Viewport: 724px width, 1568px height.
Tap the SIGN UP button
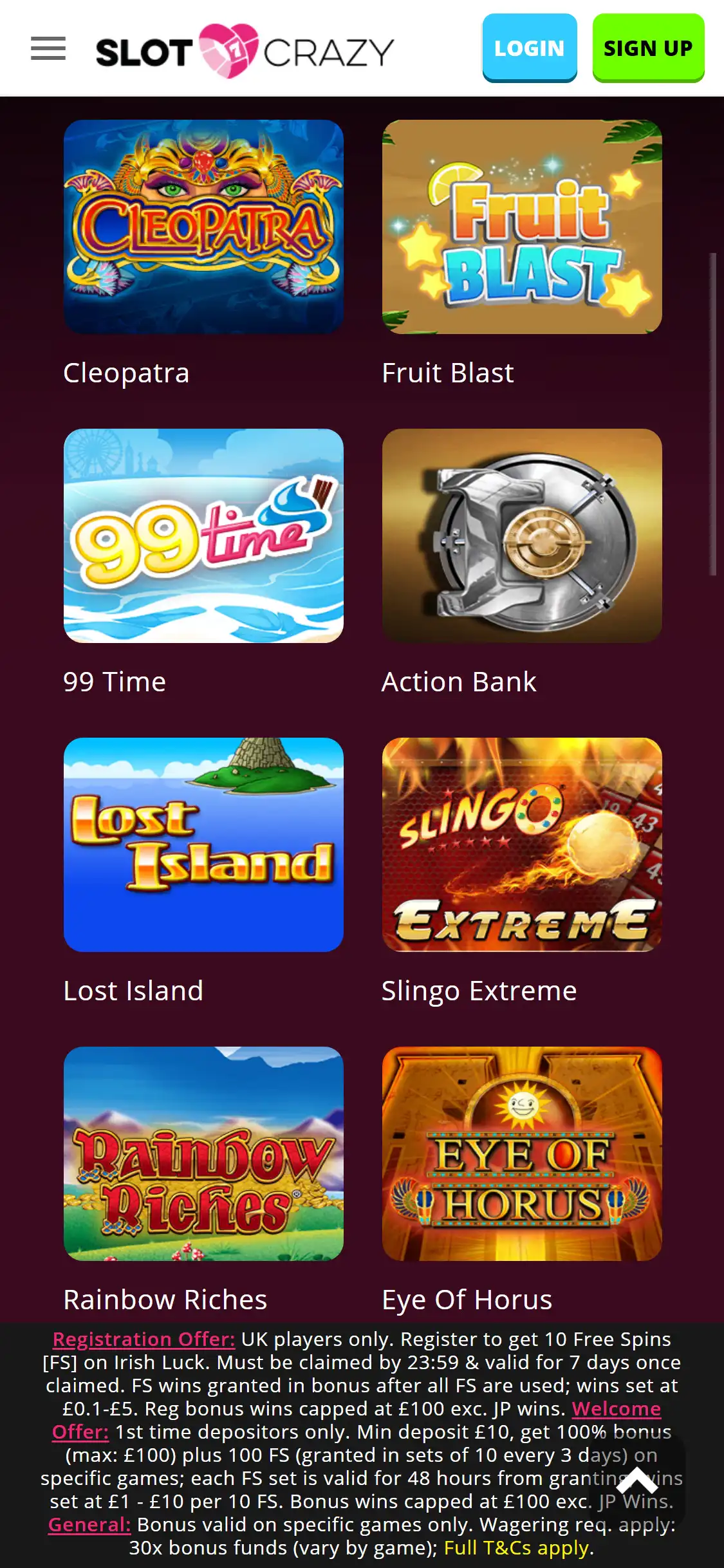pyautogui.click(x=647, y=48)
